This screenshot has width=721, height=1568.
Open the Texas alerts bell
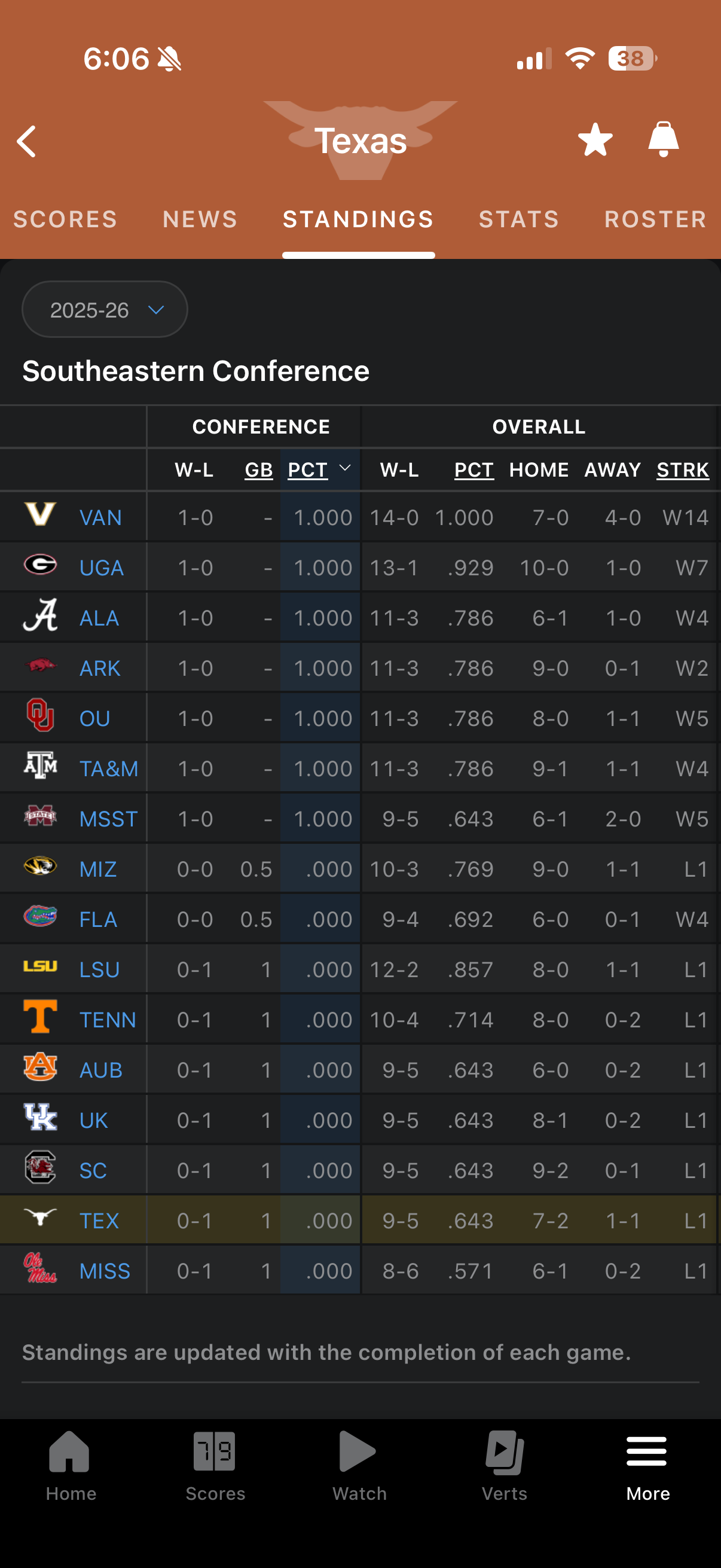tap(662, 140)
